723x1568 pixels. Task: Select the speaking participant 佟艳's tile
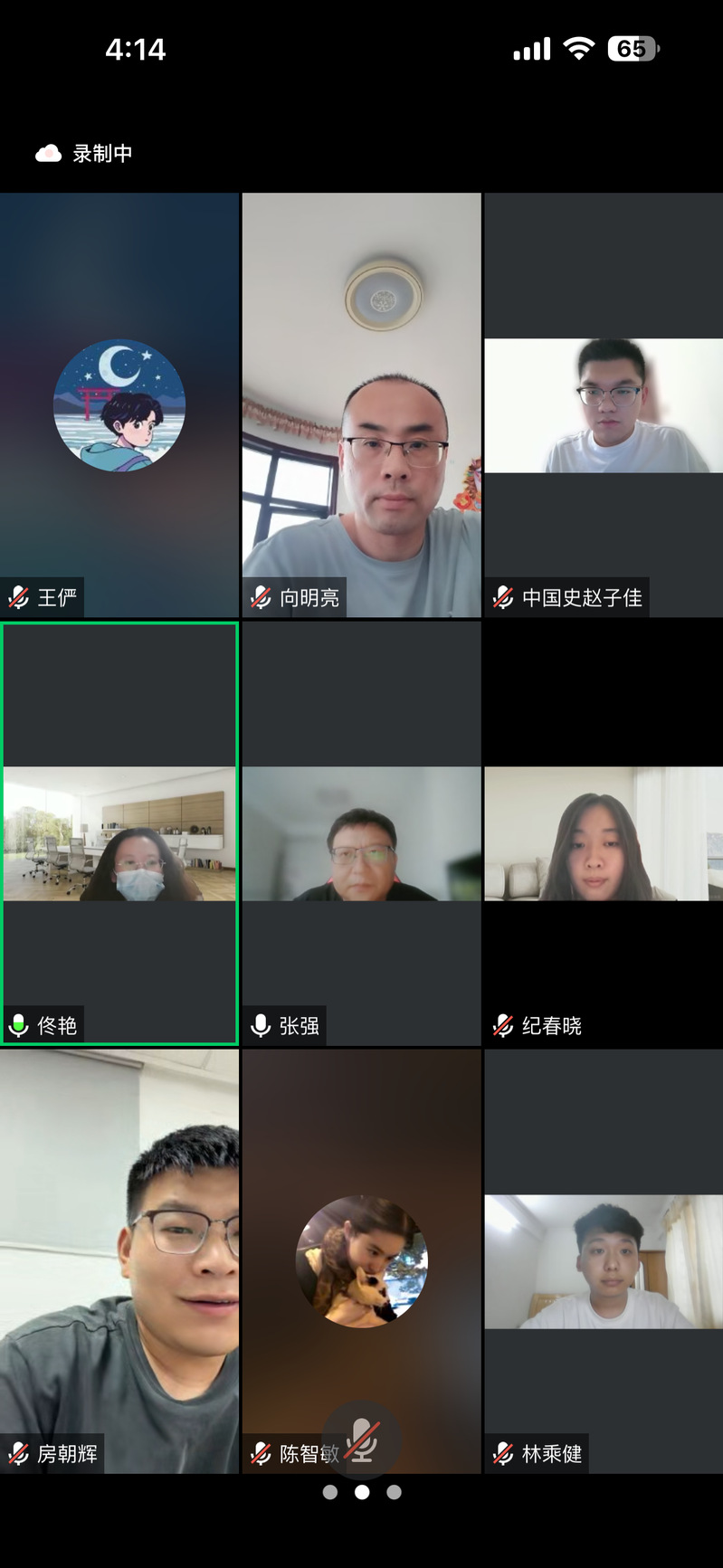[x=119, y=833]
